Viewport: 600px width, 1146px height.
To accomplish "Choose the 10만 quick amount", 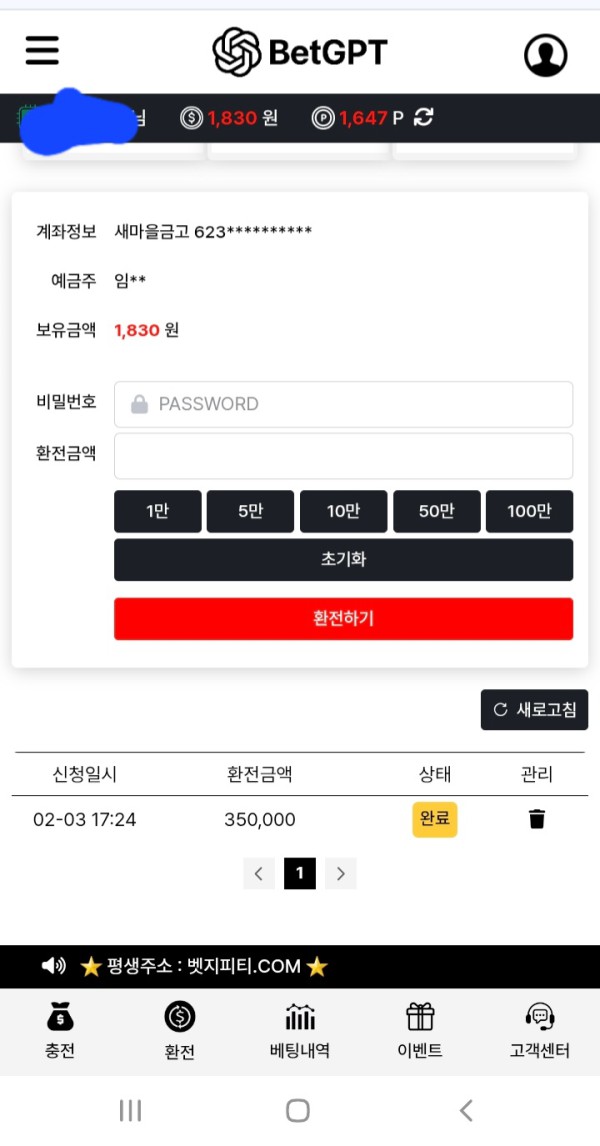I will [x=343, y=511].
